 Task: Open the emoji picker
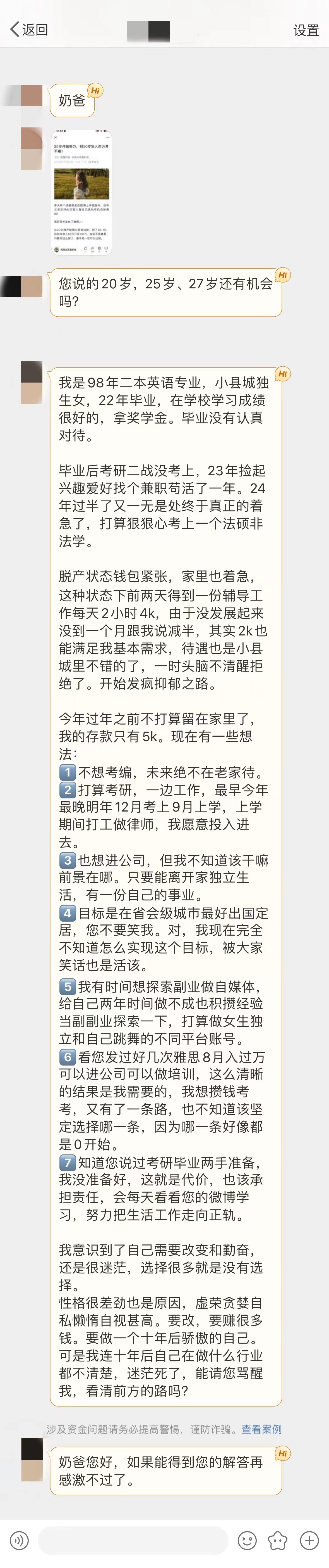point(247,1540)
